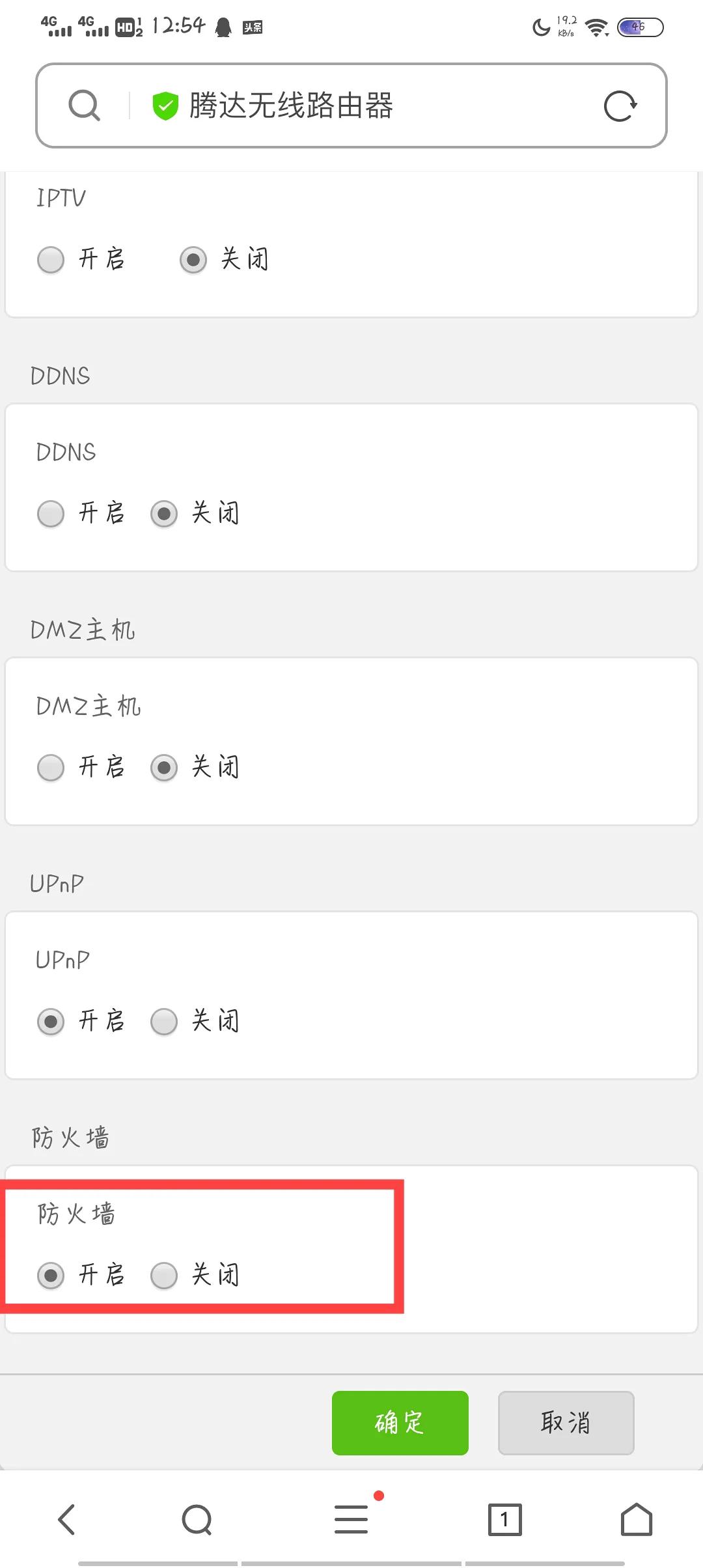Open the browser menu
Image resolution: width=703 pixels, height=1568 pixels.
click(x=351, y=1520)
